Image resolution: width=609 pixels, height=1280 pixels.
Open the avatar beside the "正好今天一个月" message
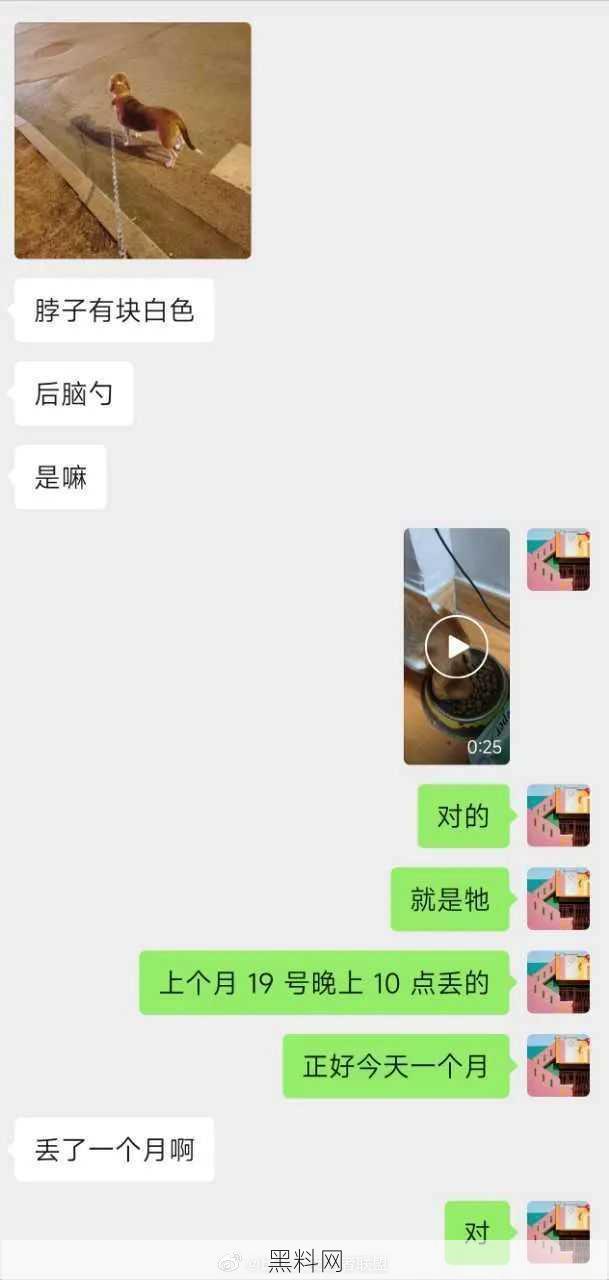558,1065
